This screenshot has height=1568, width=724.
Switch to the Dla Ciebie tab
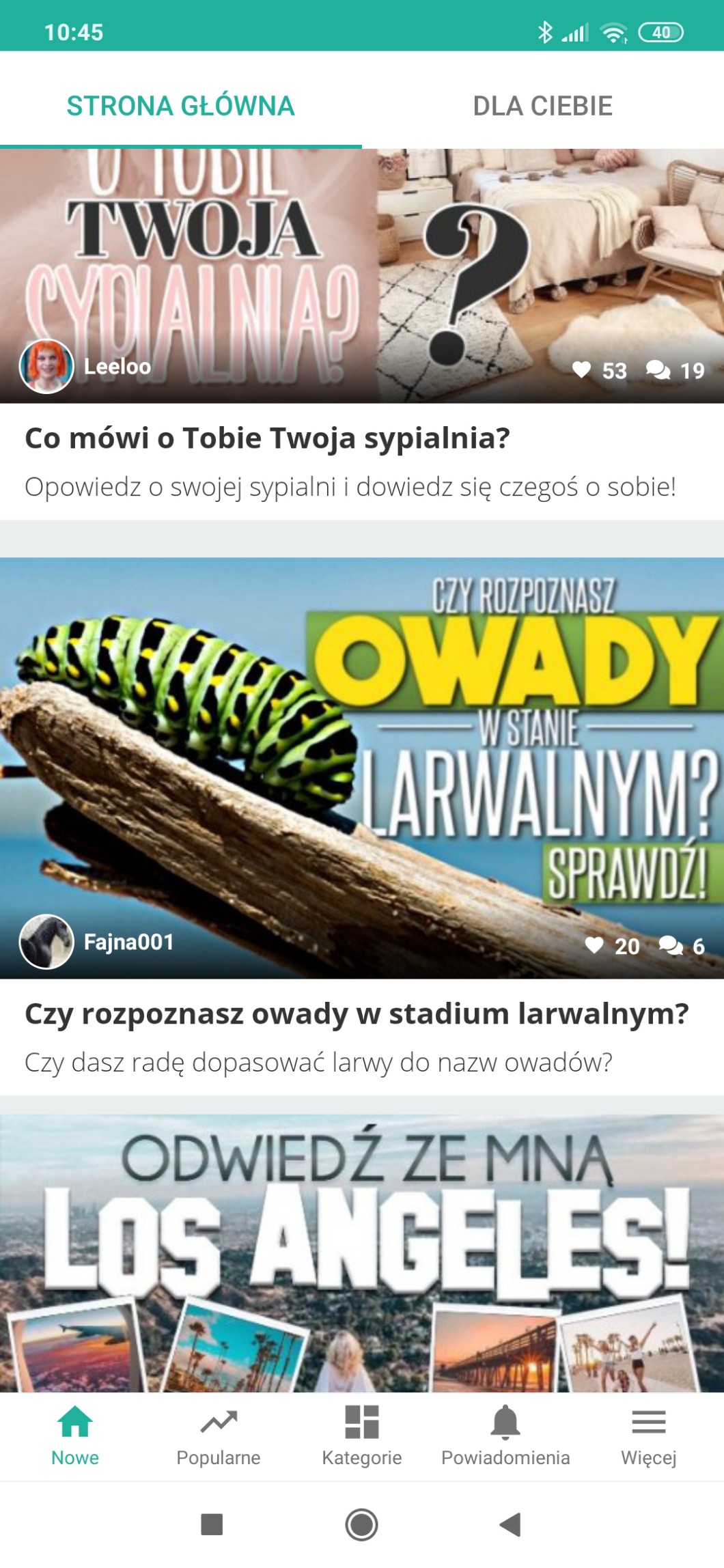542,106
